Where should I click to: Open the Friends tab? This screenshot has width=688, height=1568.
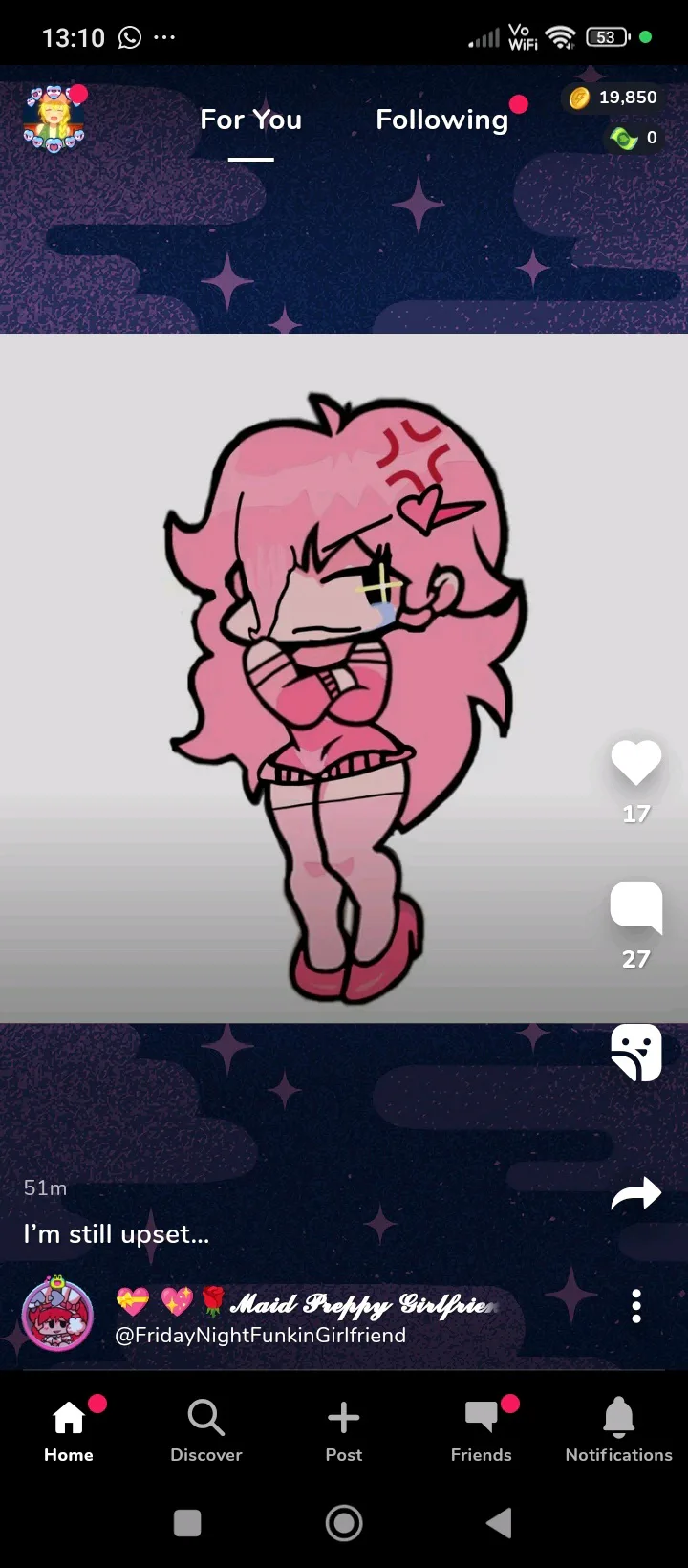[x=482, y=1430]
